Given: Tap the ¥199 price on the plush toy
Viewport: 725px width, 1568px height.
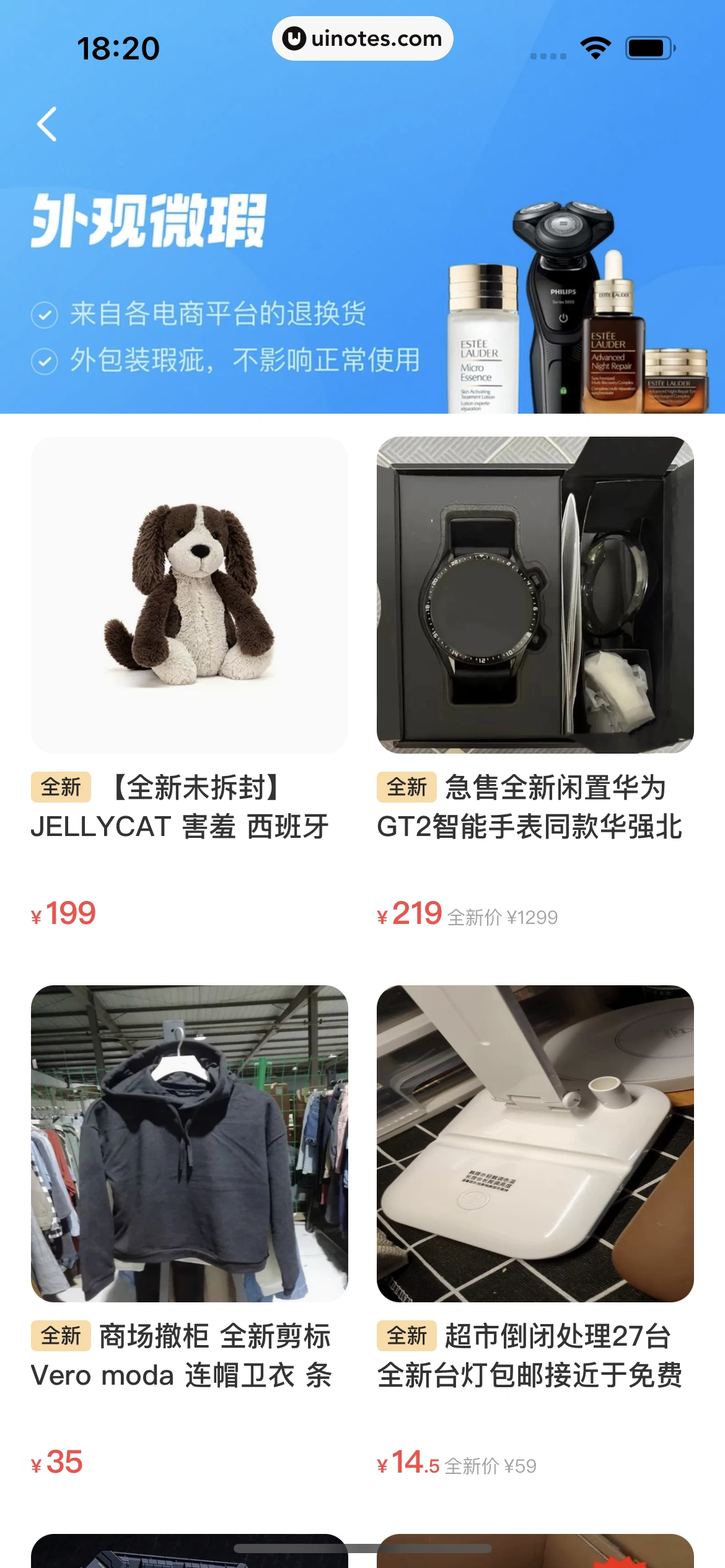Looking at the screenshot, I should tap(62, 913).
